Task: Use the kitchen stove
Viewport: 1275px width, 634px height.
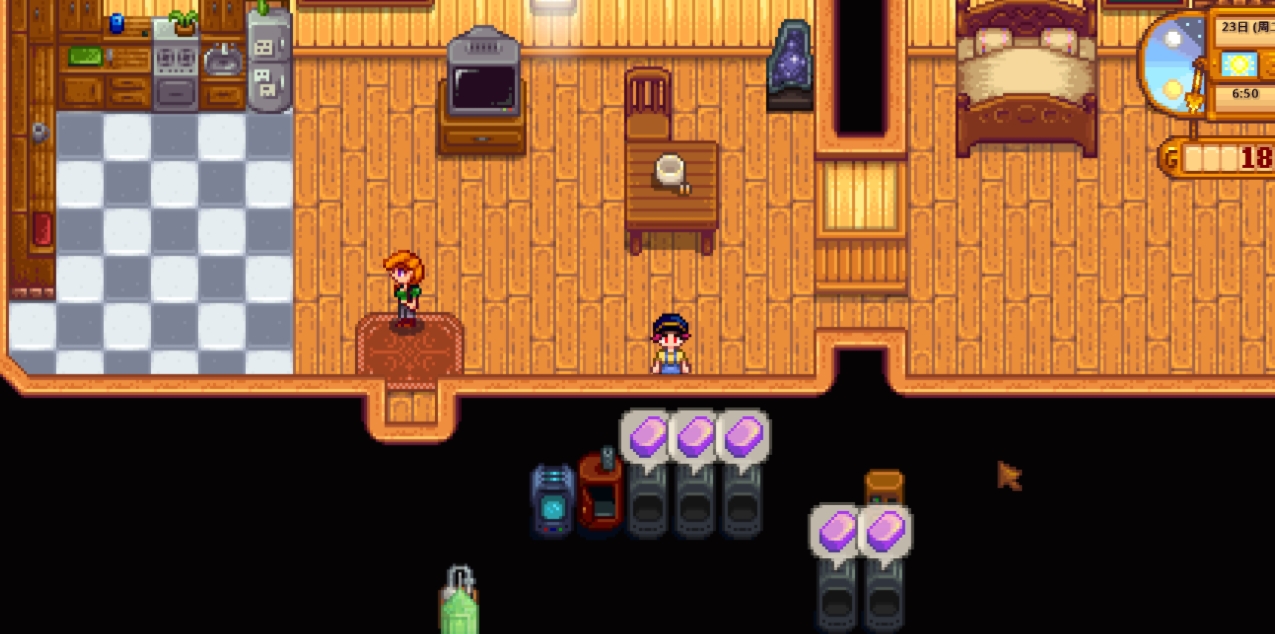Action: (x=176, y=70)
